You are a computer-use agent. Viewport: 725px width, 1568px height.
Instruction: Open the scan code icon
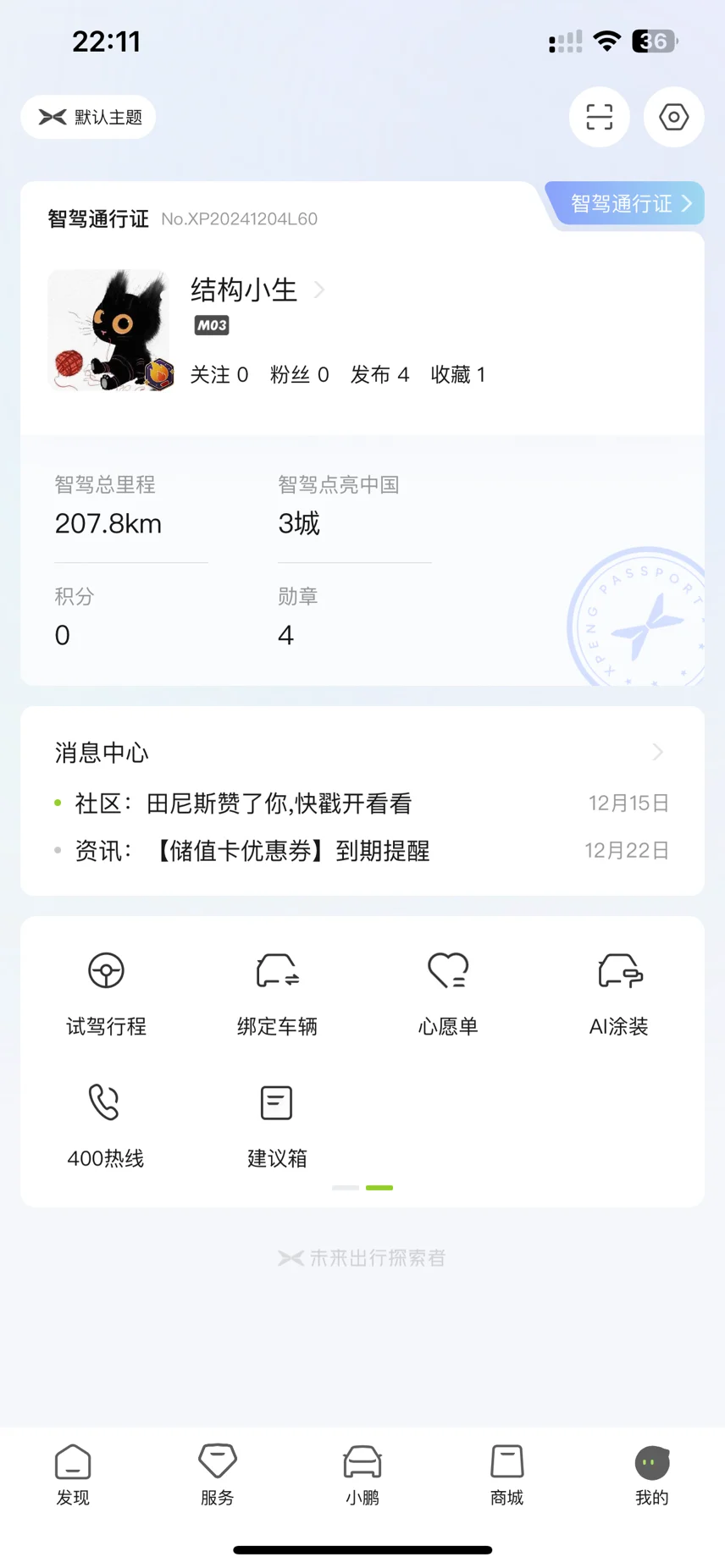[x=599, y=117]
